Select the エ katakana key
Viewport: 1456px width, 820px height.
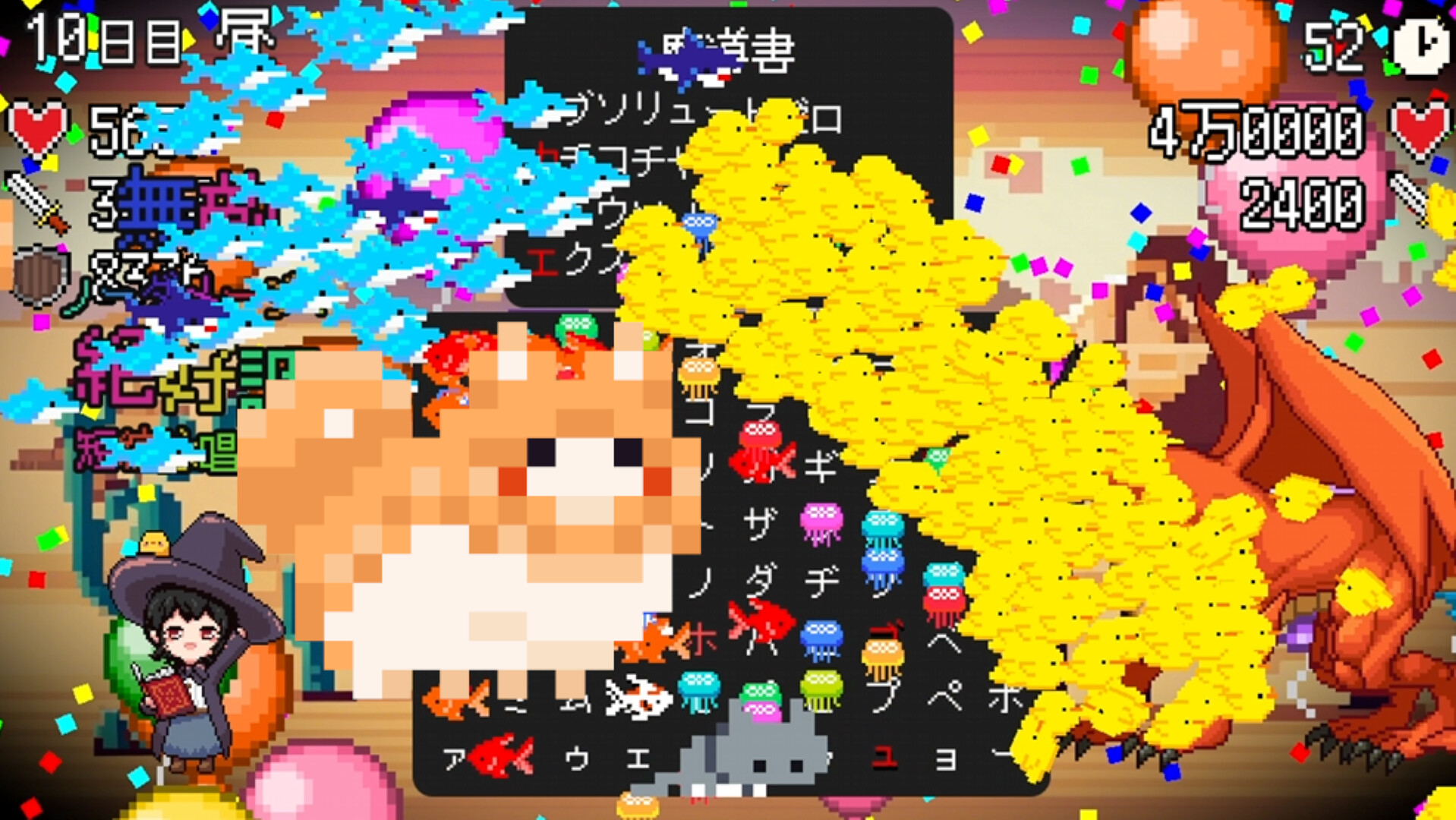click(x=638, y=758)
